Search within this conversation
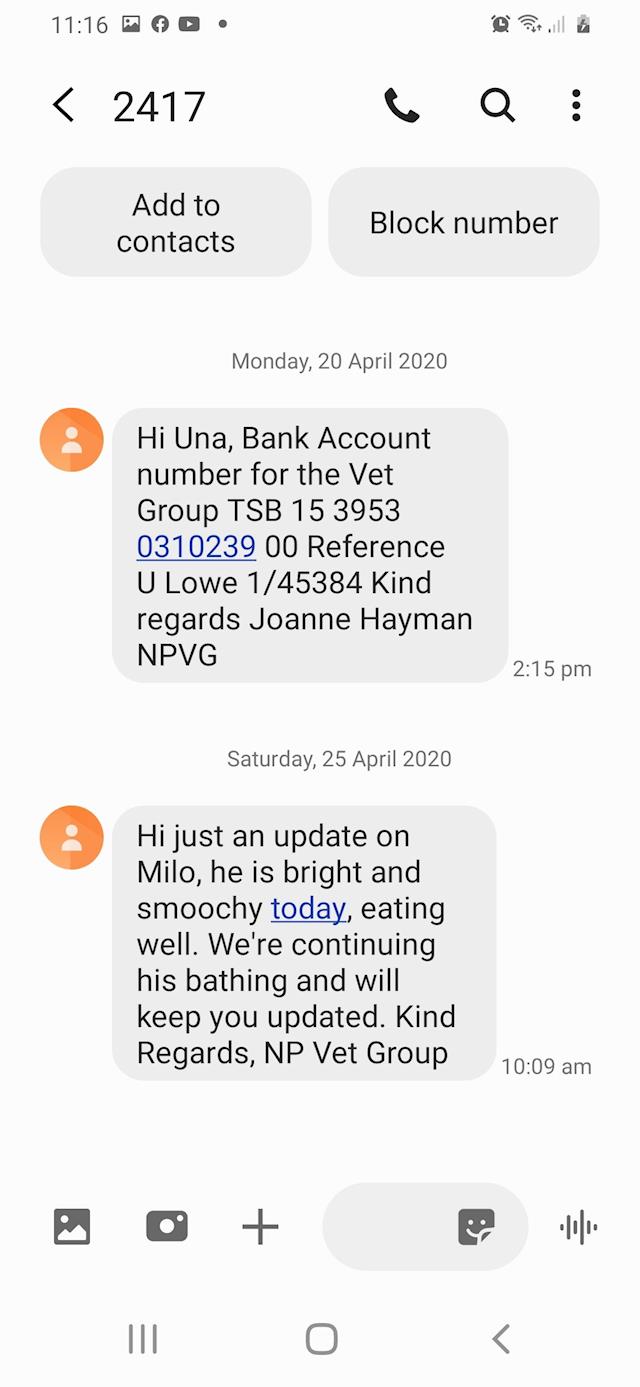Viewport: 640px width, 1387px height. (497, 105)
